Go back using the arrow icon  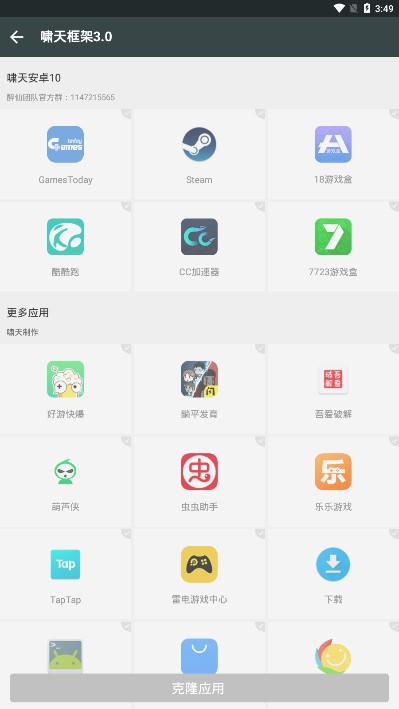point(17,37)
